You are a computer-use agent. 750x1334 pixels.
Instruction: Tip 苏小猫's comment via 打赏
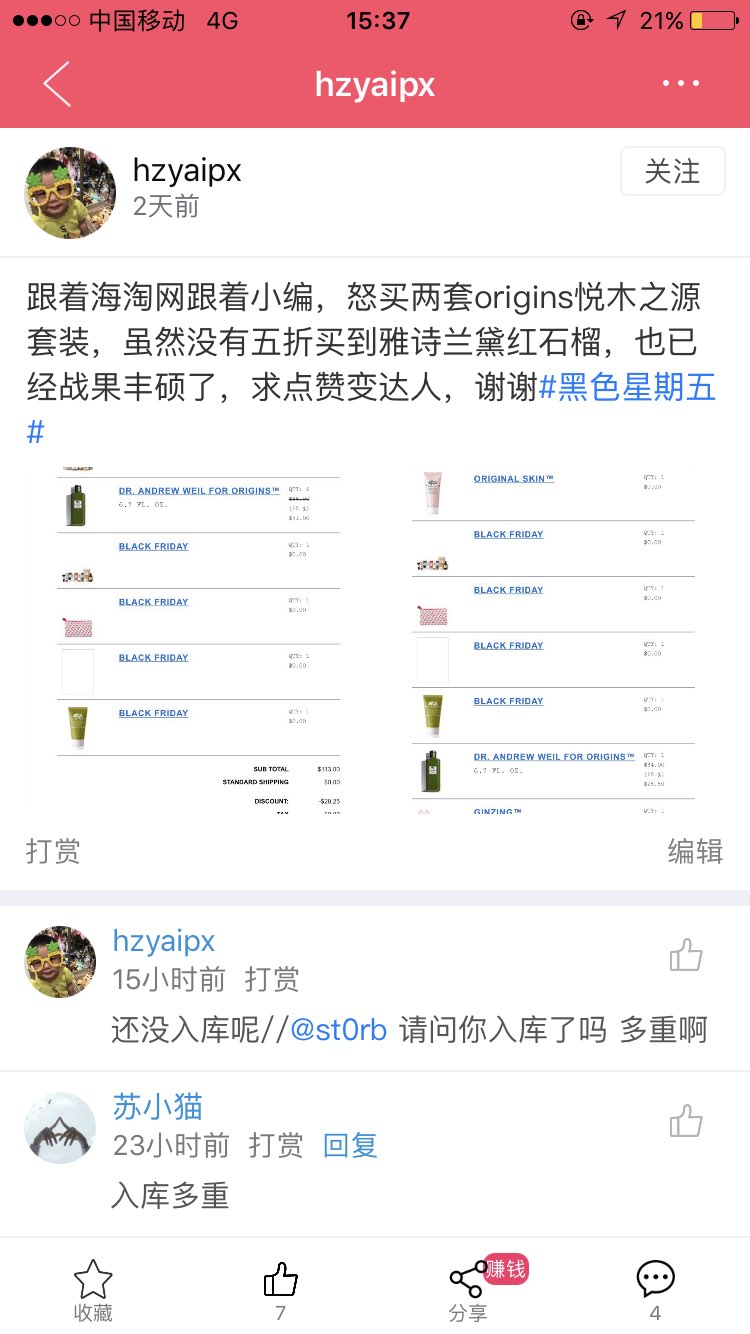coord(275,1145)
